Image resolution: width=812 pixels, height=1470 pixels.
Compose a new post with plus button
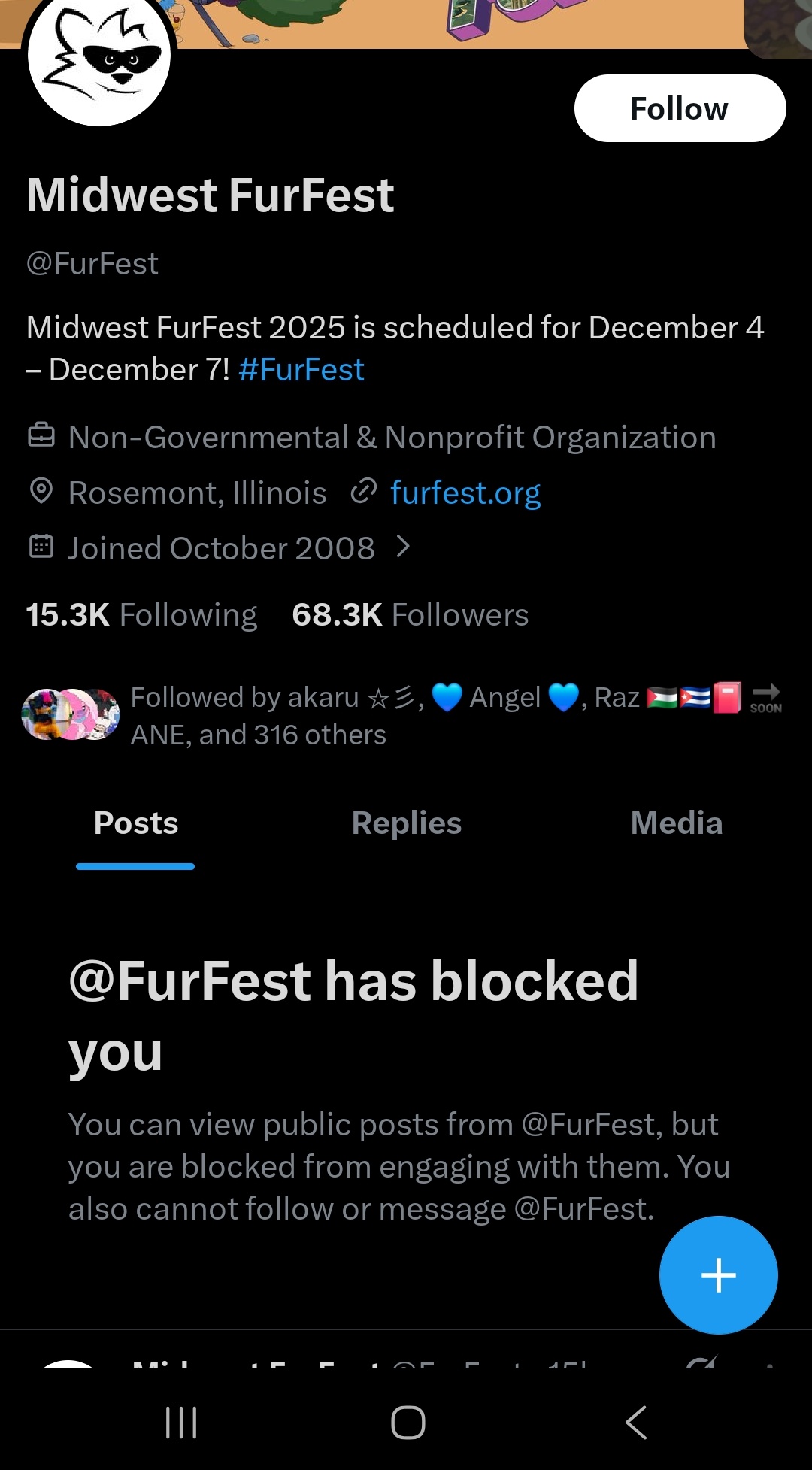tap(718, 1275)
